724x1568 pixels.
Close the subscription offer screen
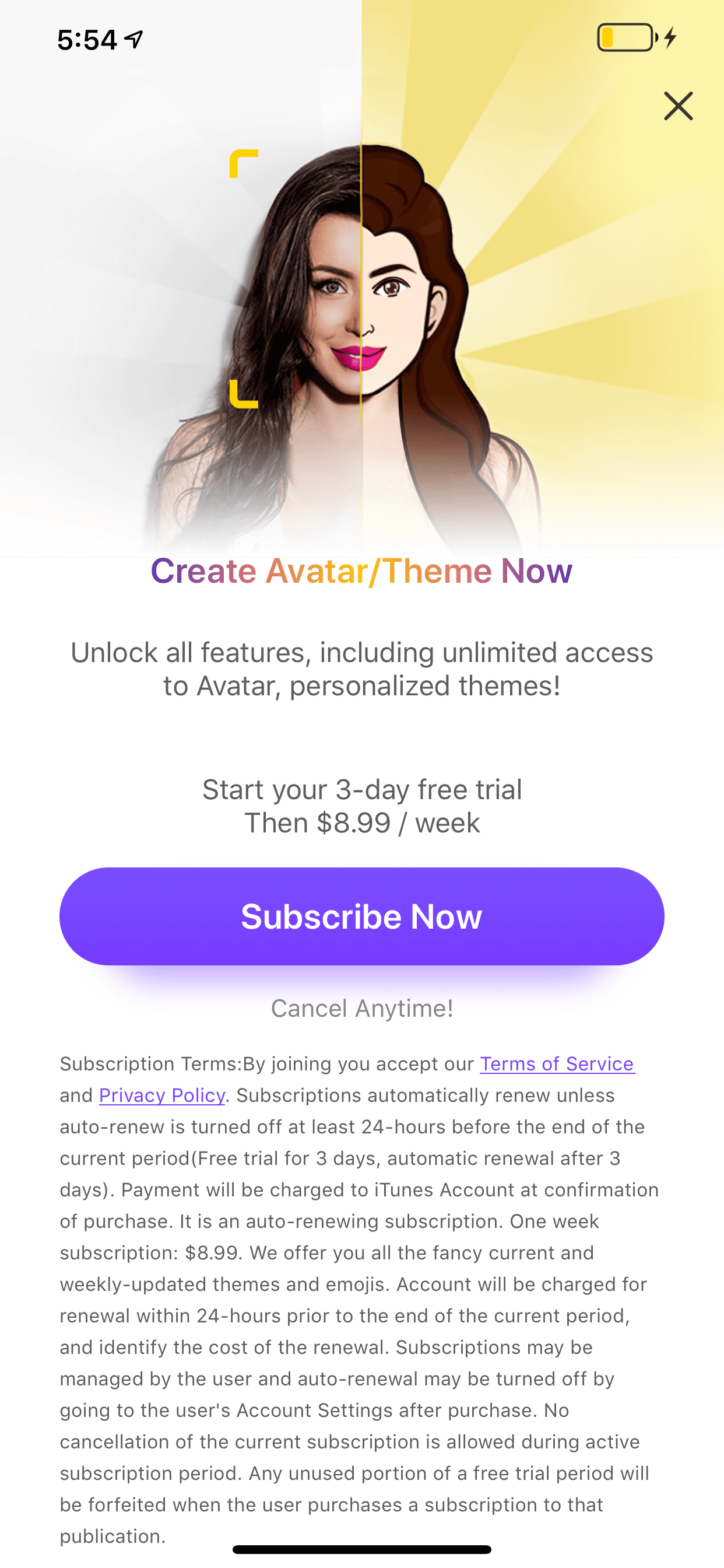(678, 106)
